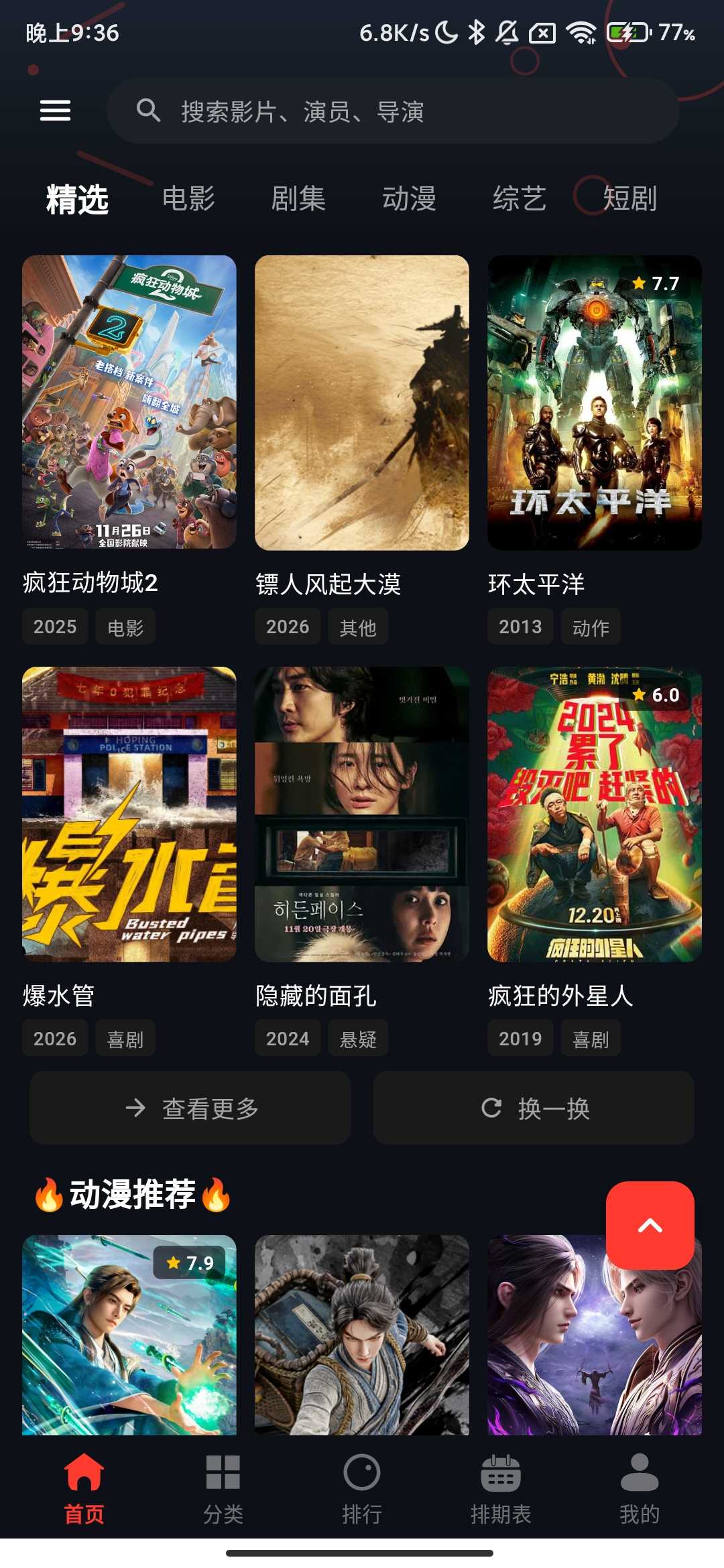
Task: Tap the 查看更多 see more button
Action: (x=190, y=1108)
